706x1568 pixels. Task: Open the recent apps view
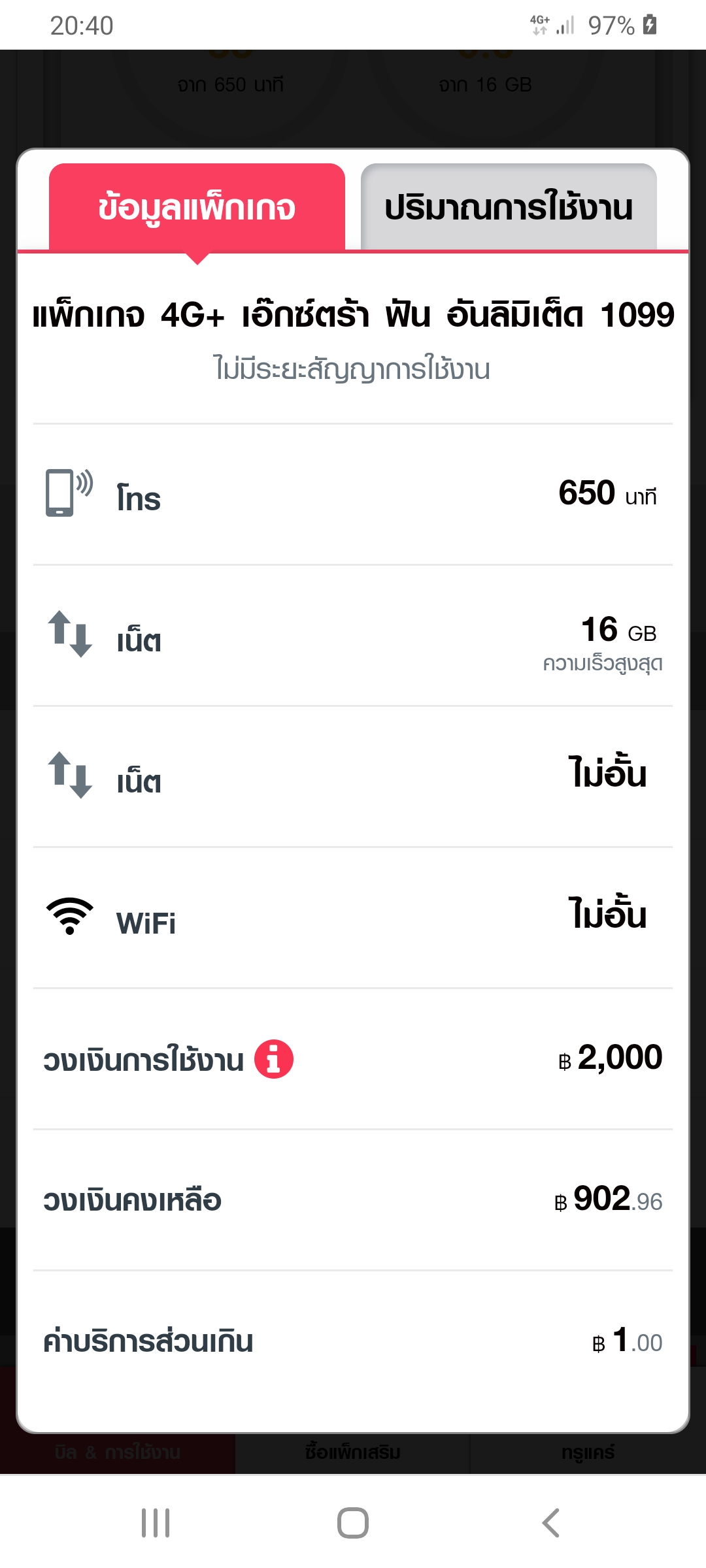(156, 1523)
